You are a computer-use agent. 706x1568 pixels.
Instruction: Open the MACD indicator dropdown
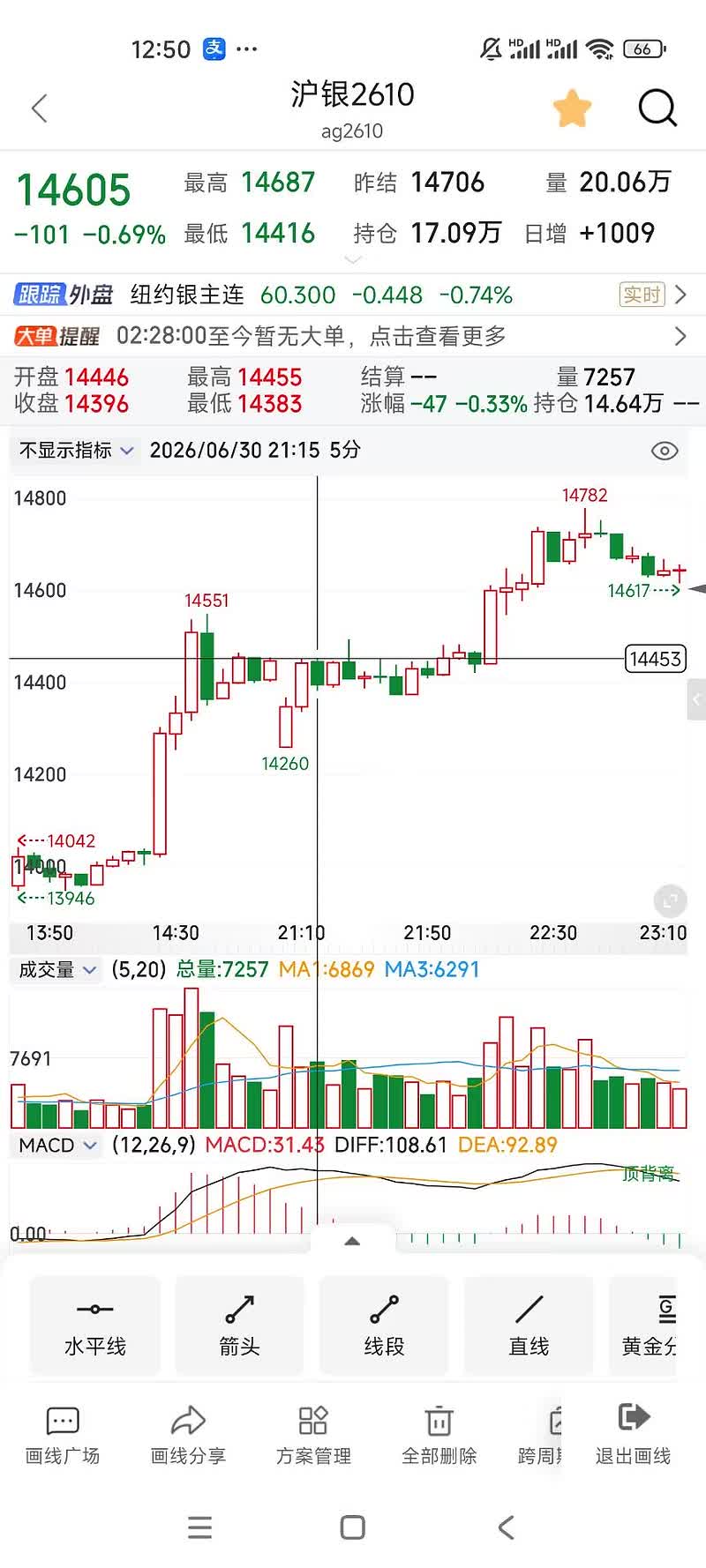[57, 1146]
